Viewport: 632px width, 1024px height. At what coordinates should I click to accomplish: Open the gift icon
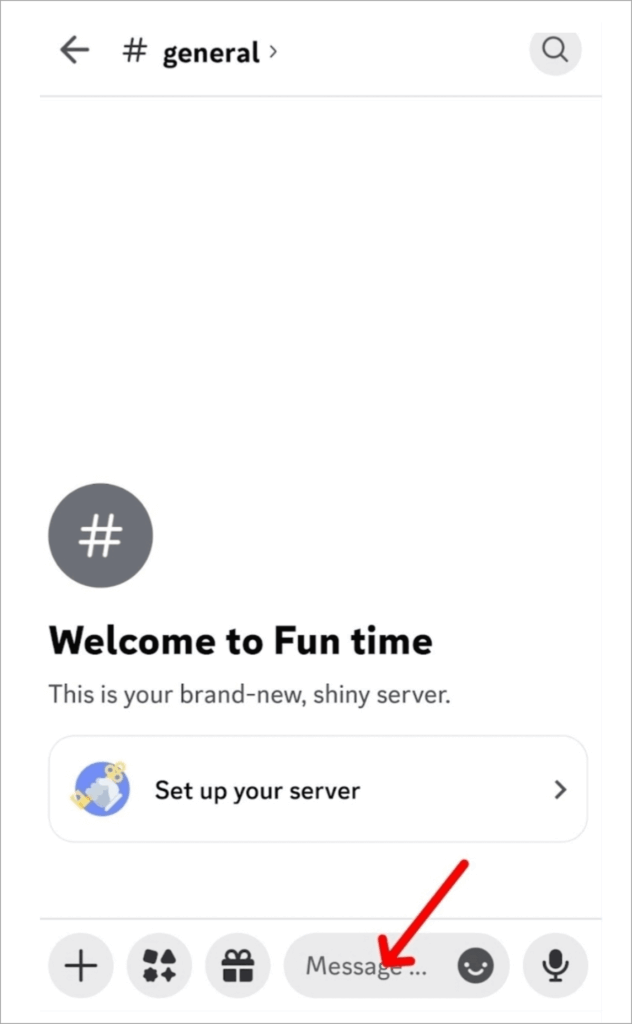coord(238,966)
